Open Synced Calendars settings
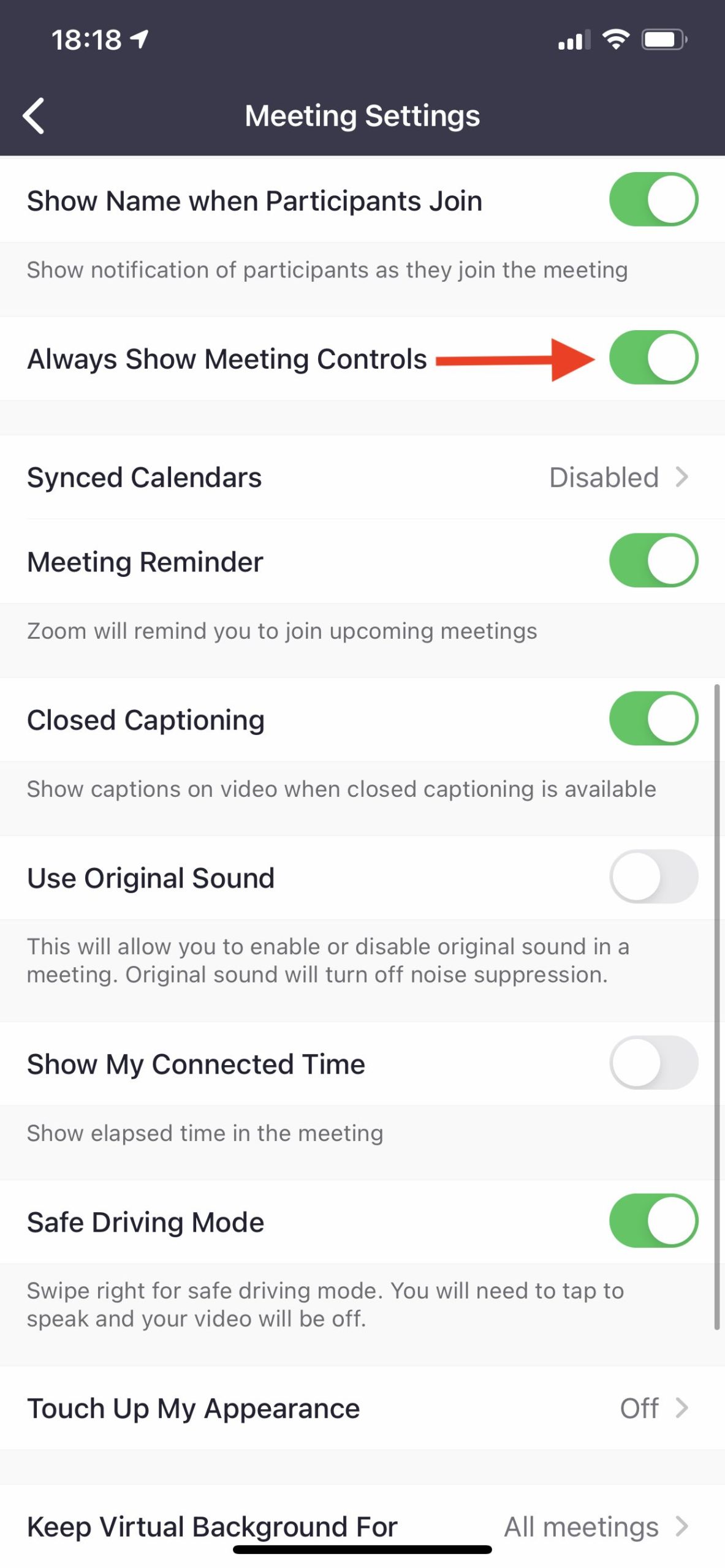Screen dimensions: 725x1568 click(x=362, y=477)
